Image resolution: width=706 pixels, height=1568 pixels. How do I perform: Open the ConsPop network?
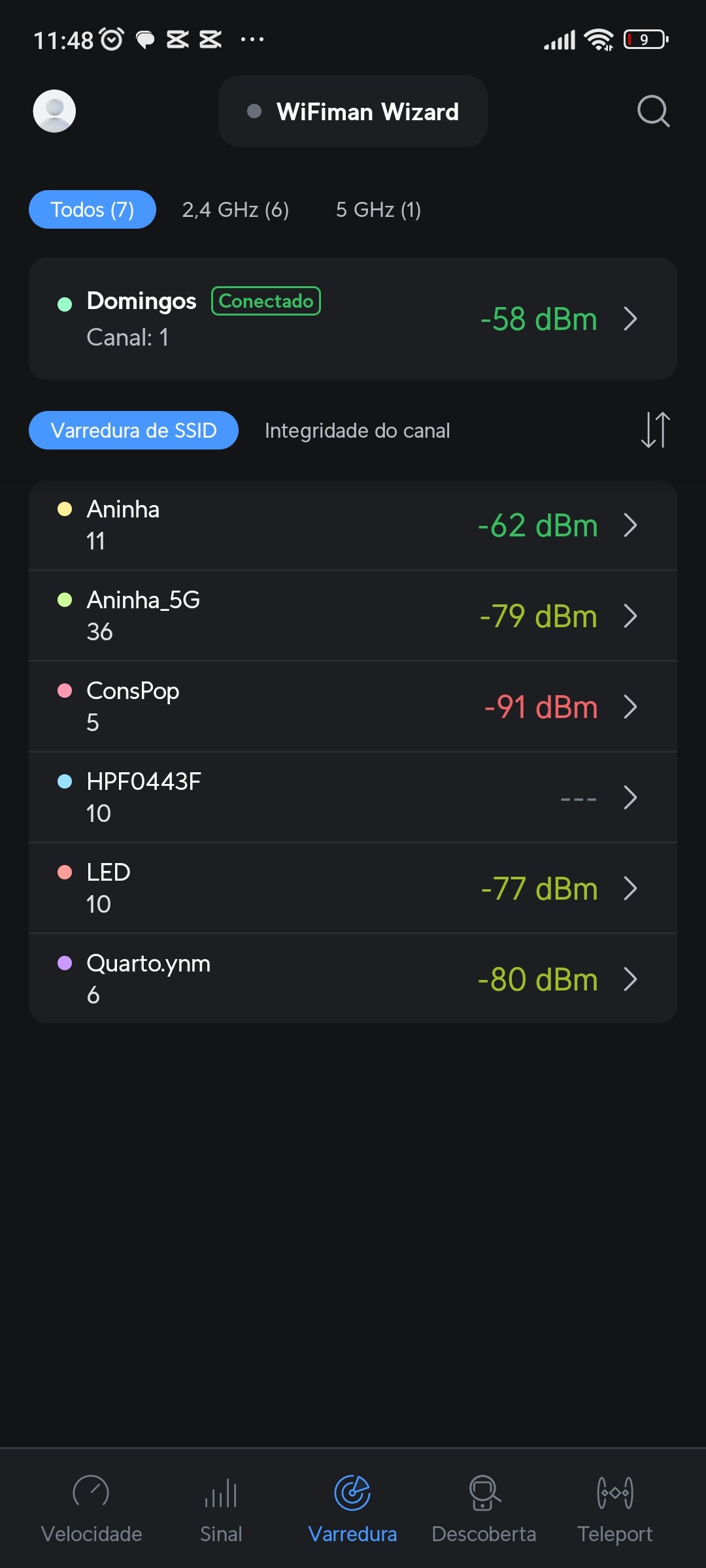click(x=353, y=707)
